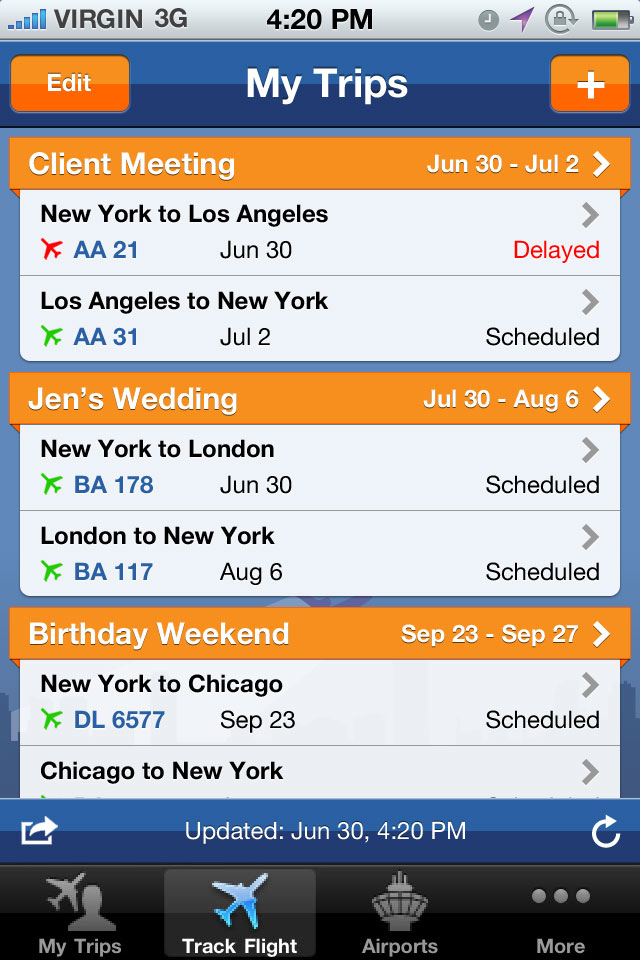Viewport: 640px width, 960px height.
Task: Switch to the My Trips tab
Action: pos(80,914)
